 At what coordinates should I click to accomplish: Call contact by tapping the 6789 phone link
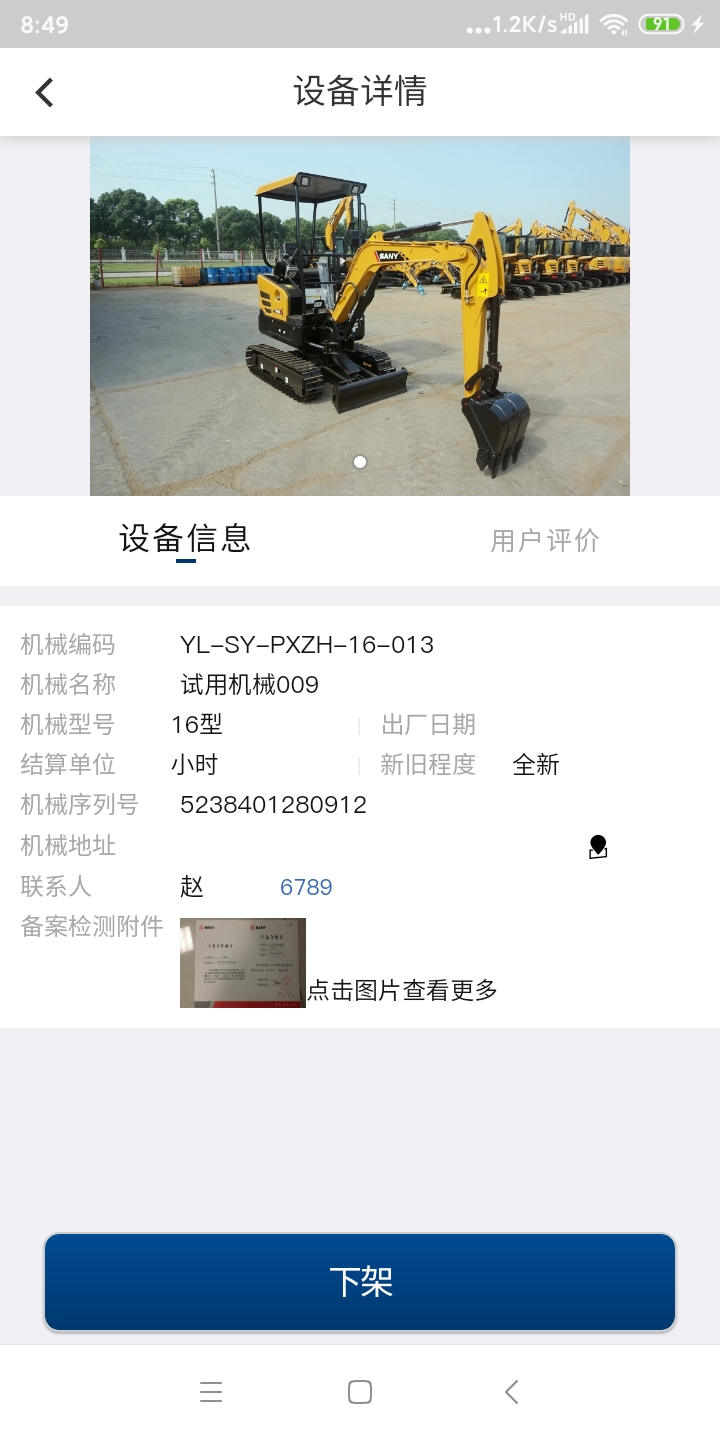[x=306, y=886]
